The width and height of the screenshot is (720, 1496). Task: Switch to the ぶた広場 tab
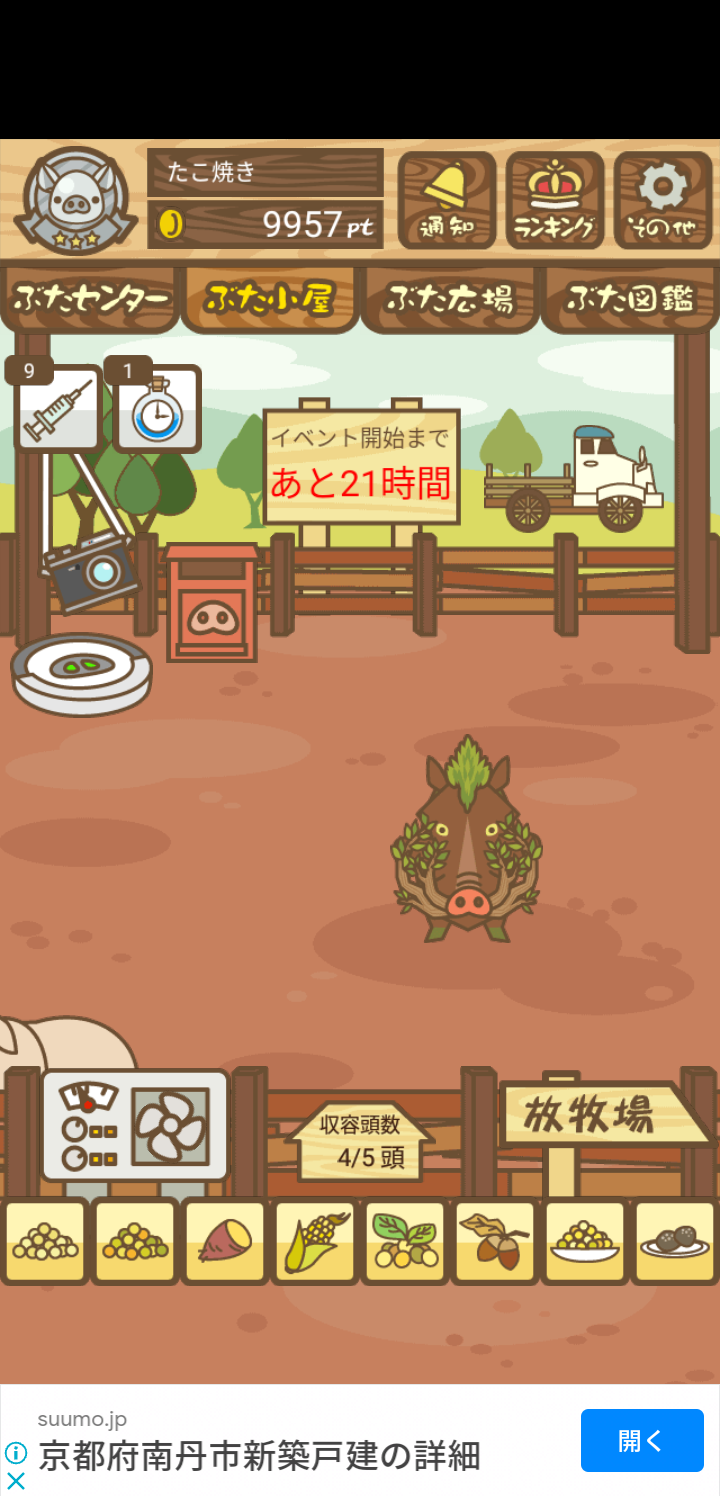[450, 299]
